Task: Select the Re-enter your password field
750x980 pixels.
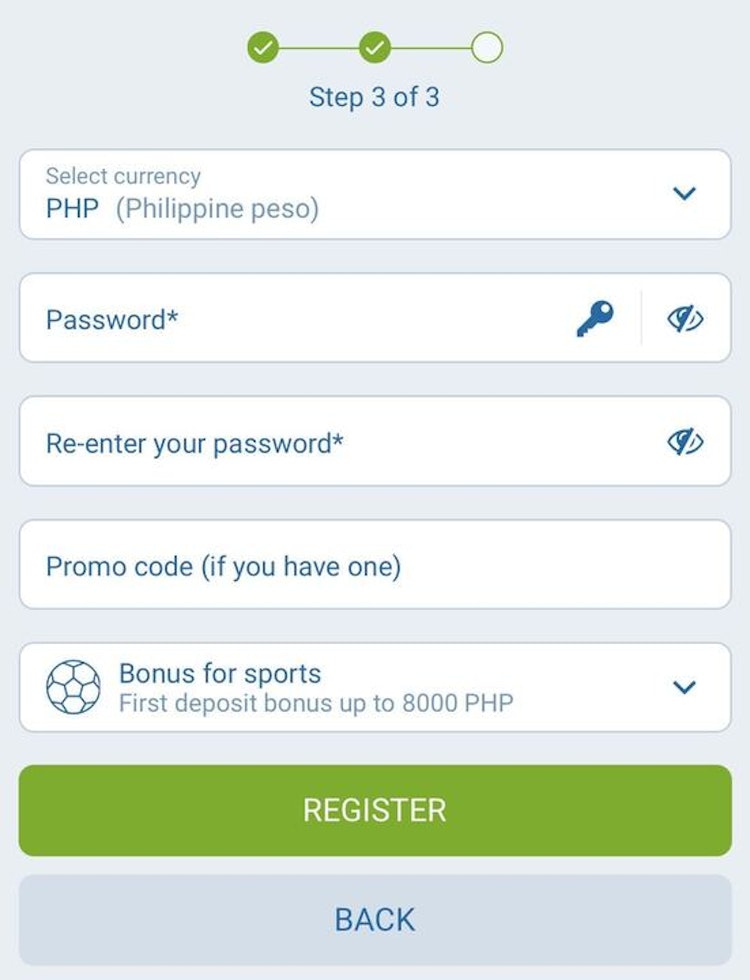Action: (300, 442)
